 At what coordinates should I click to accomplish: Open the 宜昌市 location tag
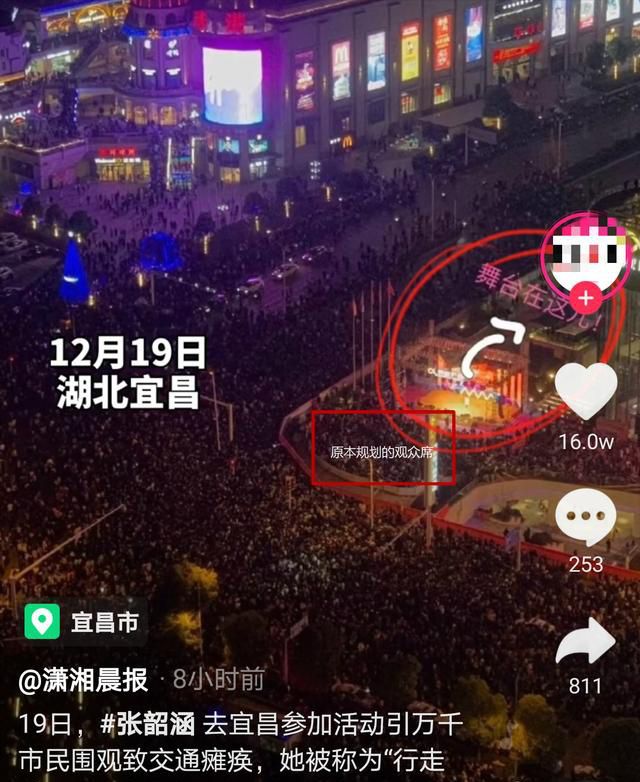[x=86, y=622]
